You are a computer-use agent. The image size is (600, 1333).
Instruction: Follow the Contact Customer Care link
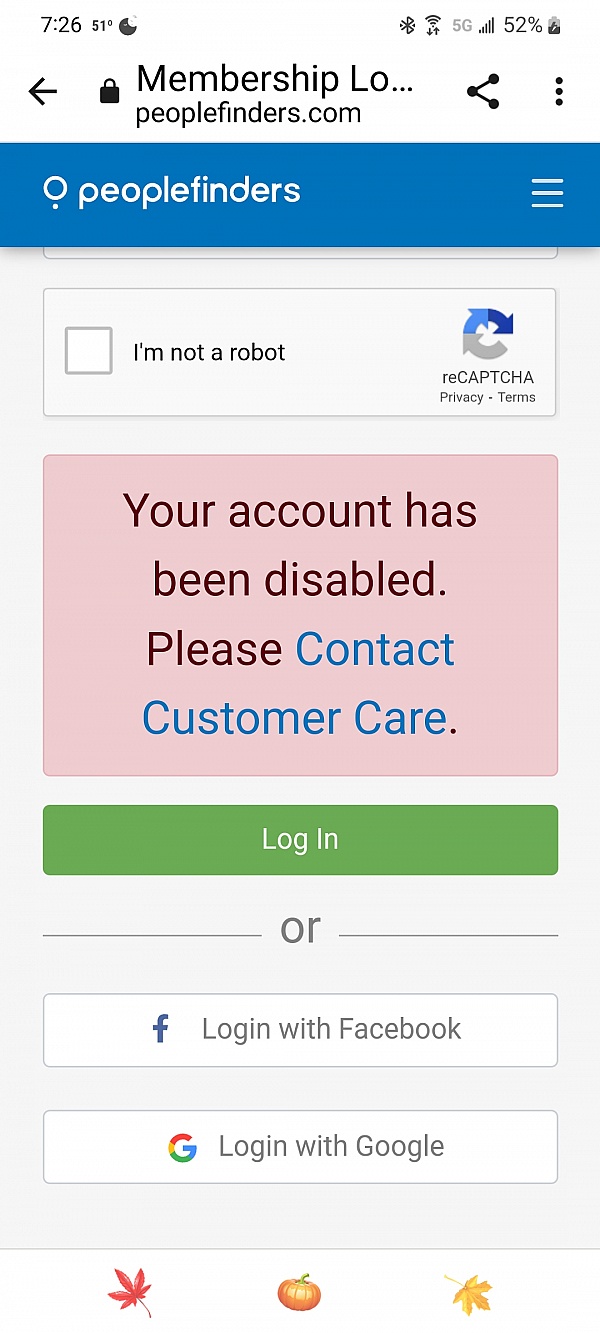375,650
